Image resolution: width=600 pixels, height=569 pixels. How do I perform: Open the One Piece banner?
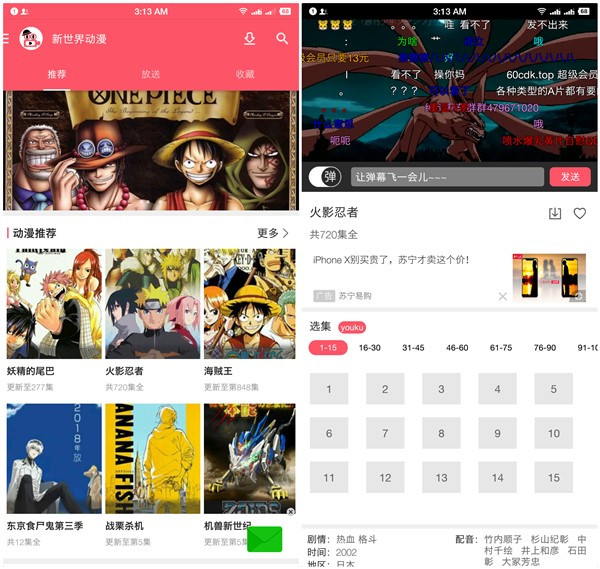pyautogui.click(x=150, y=150)
